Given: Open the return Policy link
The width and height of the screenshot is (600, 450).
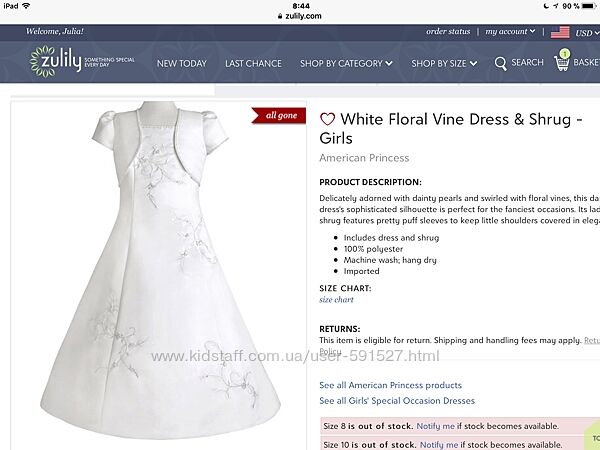Looking at the screenshot, I should click(329, 352).
